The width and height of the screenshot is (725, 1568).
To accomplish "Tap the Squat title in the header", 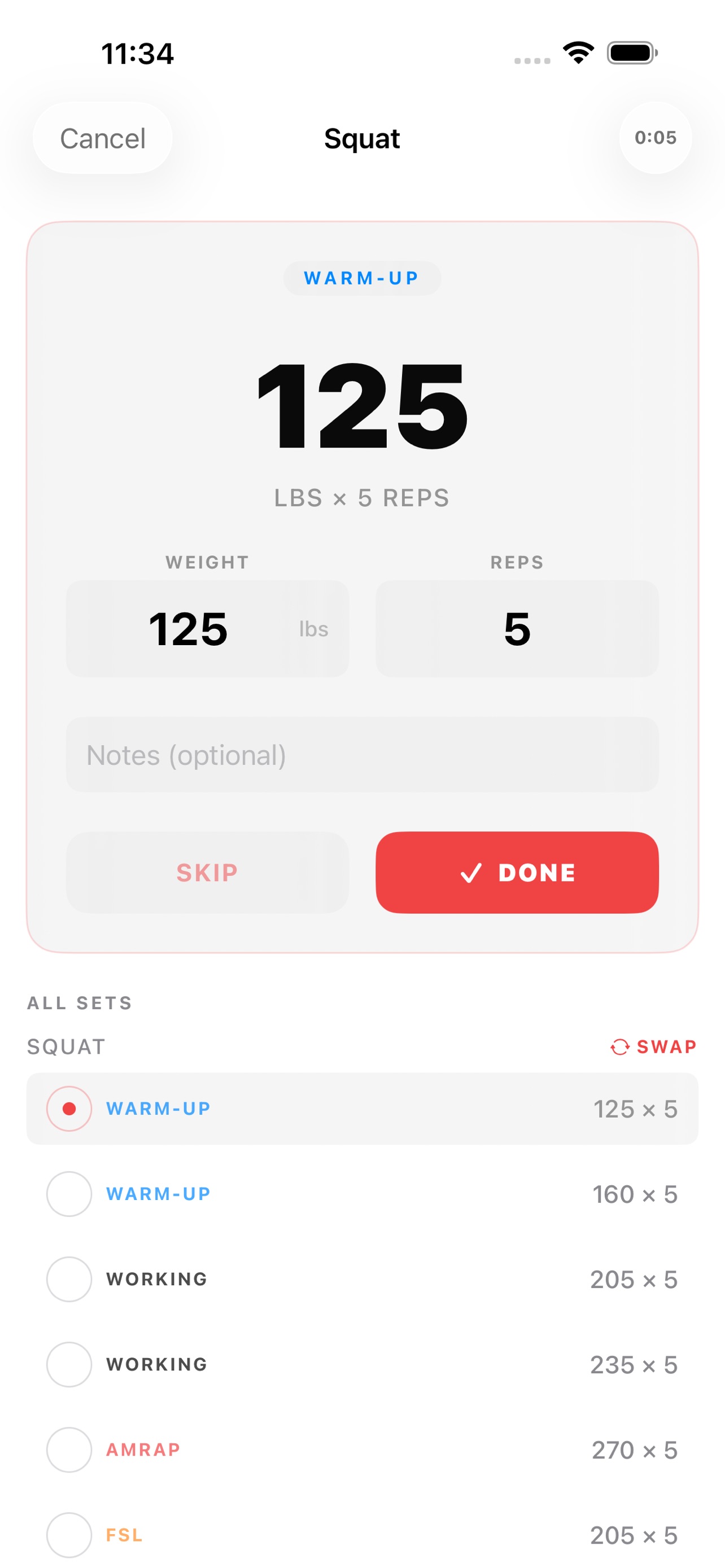I will click(362, 138).
